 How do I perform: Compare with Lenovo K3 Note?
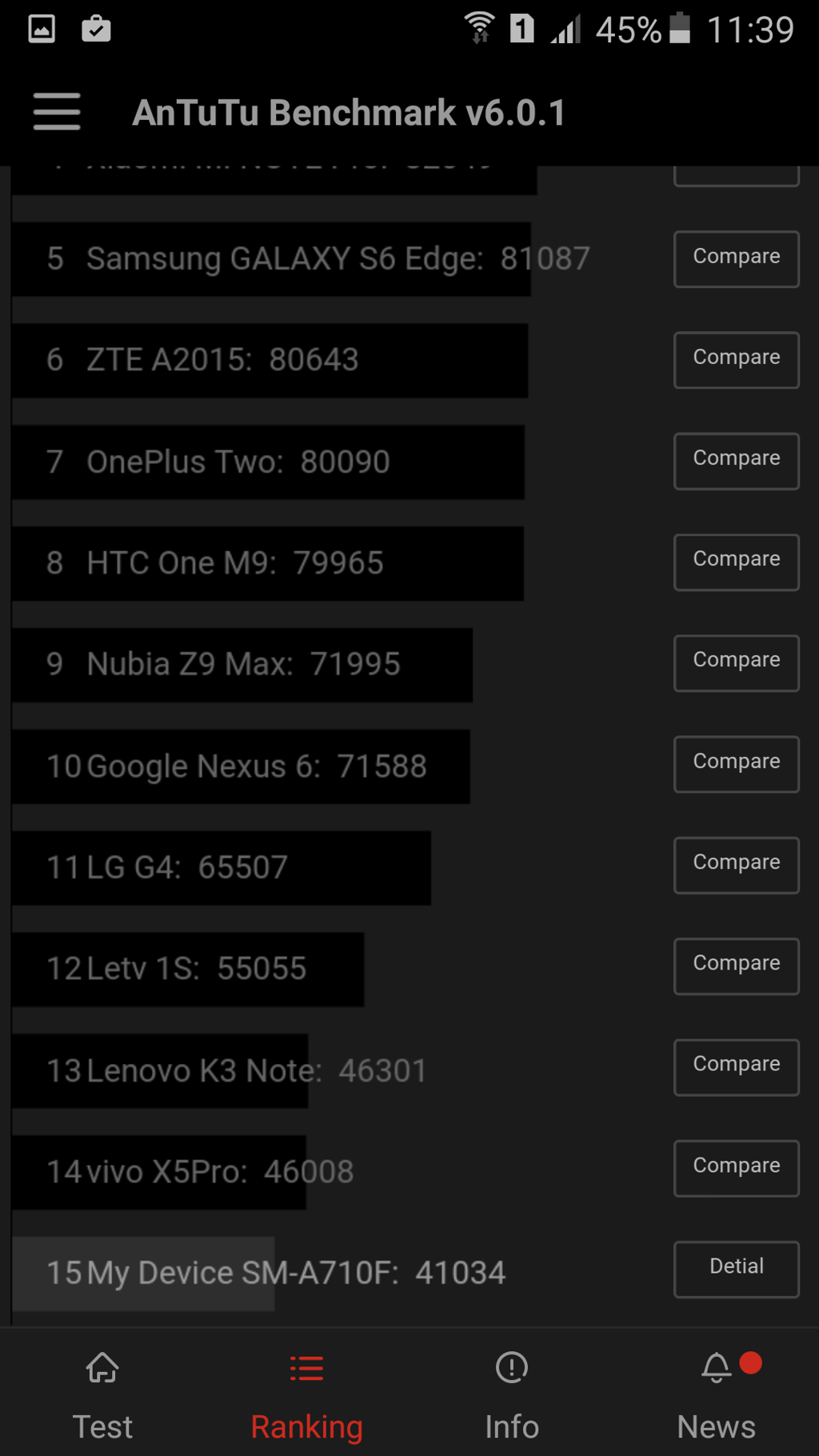[x=736, y=1067]
